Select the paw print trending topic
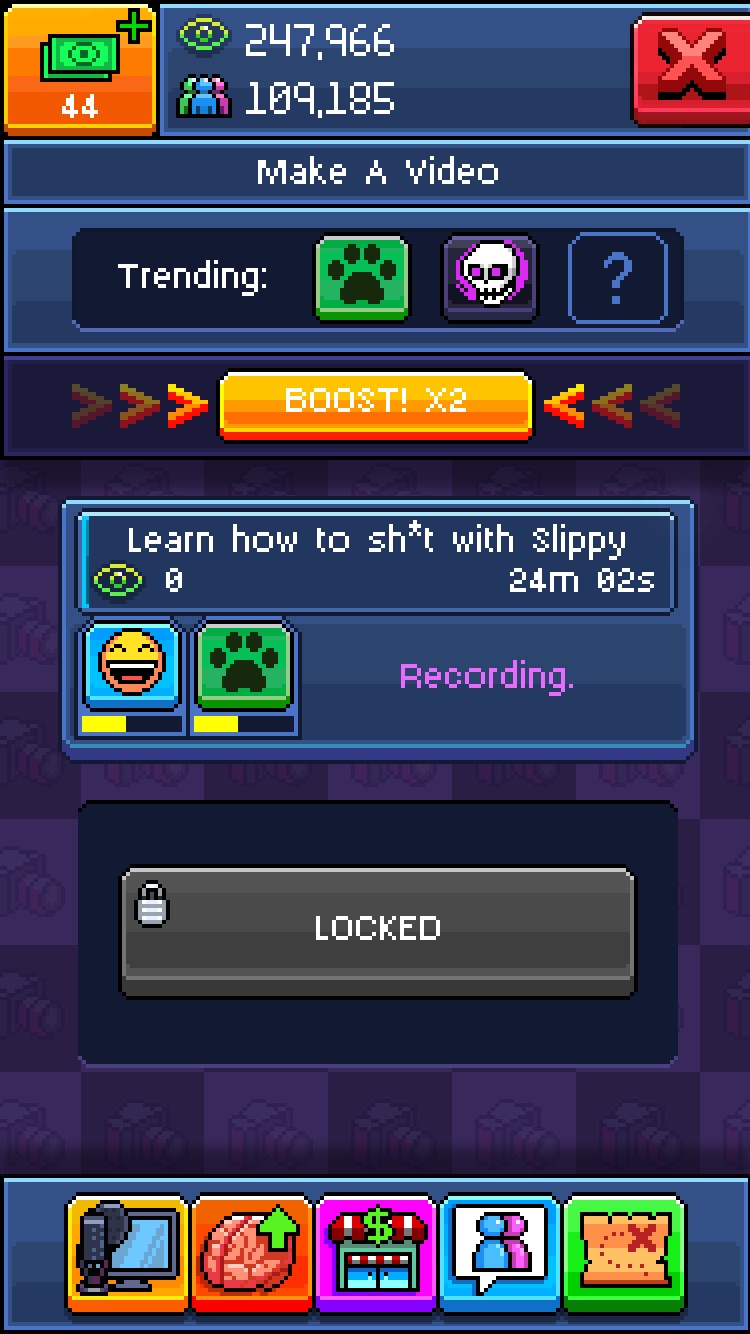Image resolution: width=750 pixels, height=1334 pixels. point(361,278)
